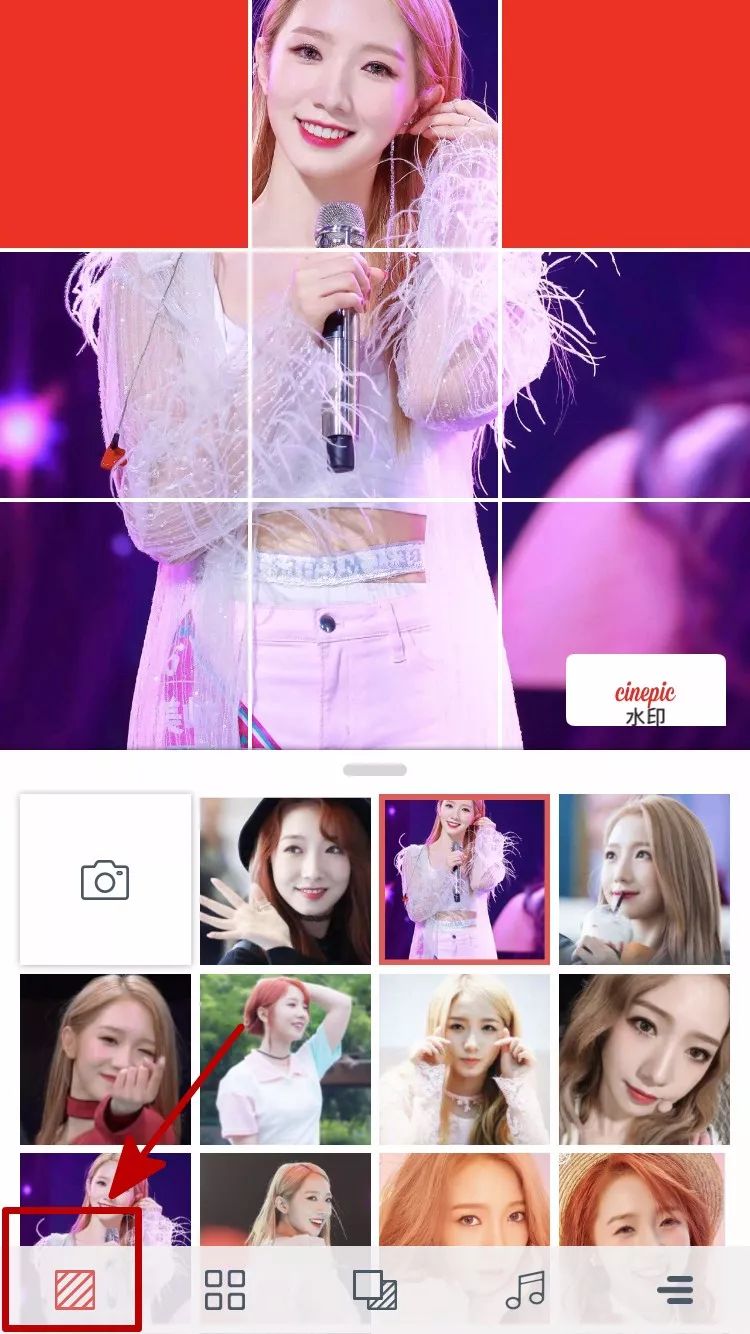
Task: Remove the cinepic watermark badge
Action: tap(645, 690)
